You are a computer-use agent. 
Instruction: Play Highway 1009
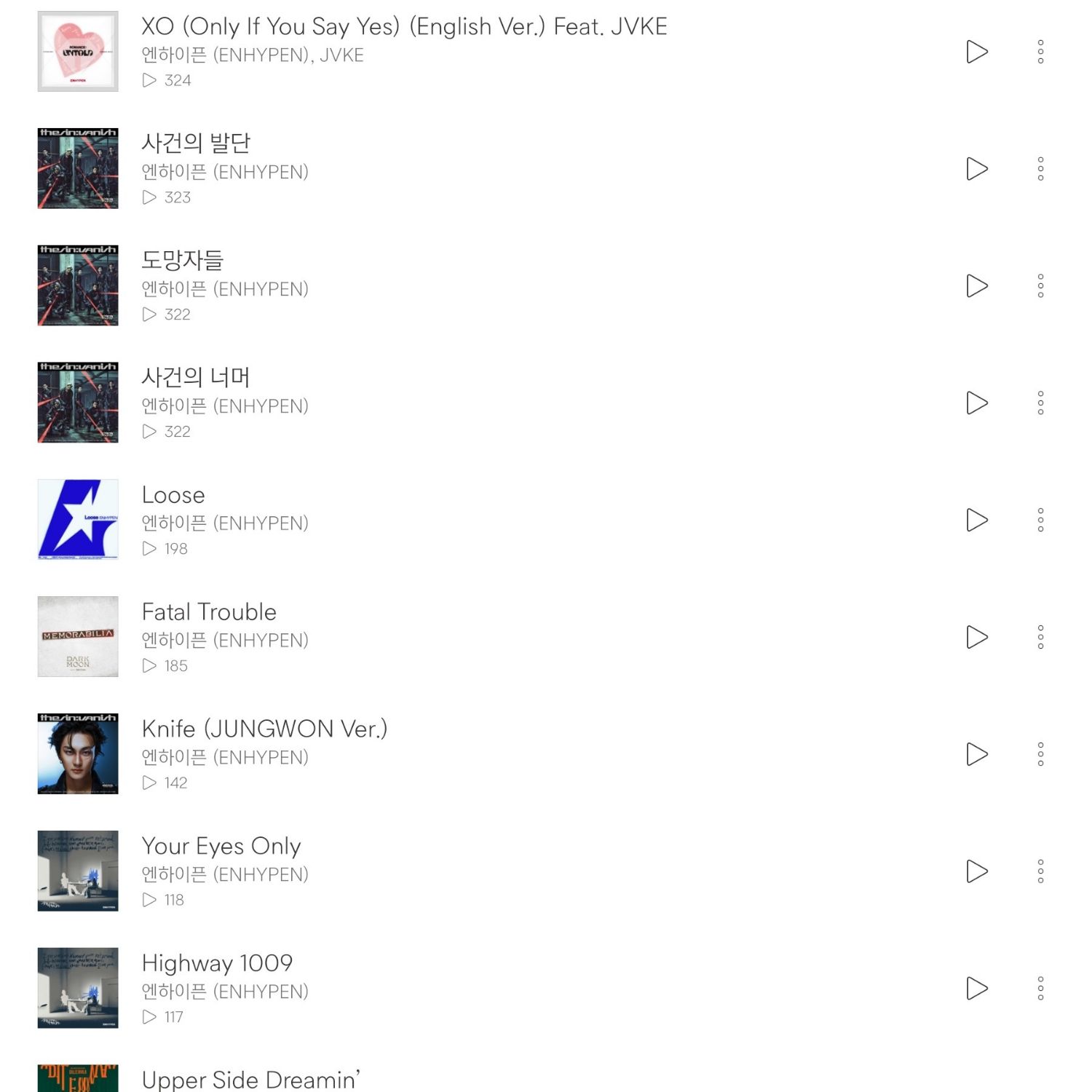976,989
